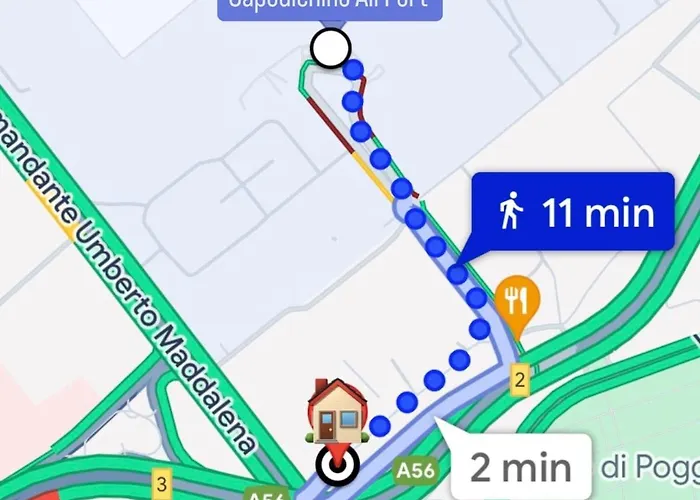
Task: Tap the Capodichino Airport destination label
Action: [330, 7]
